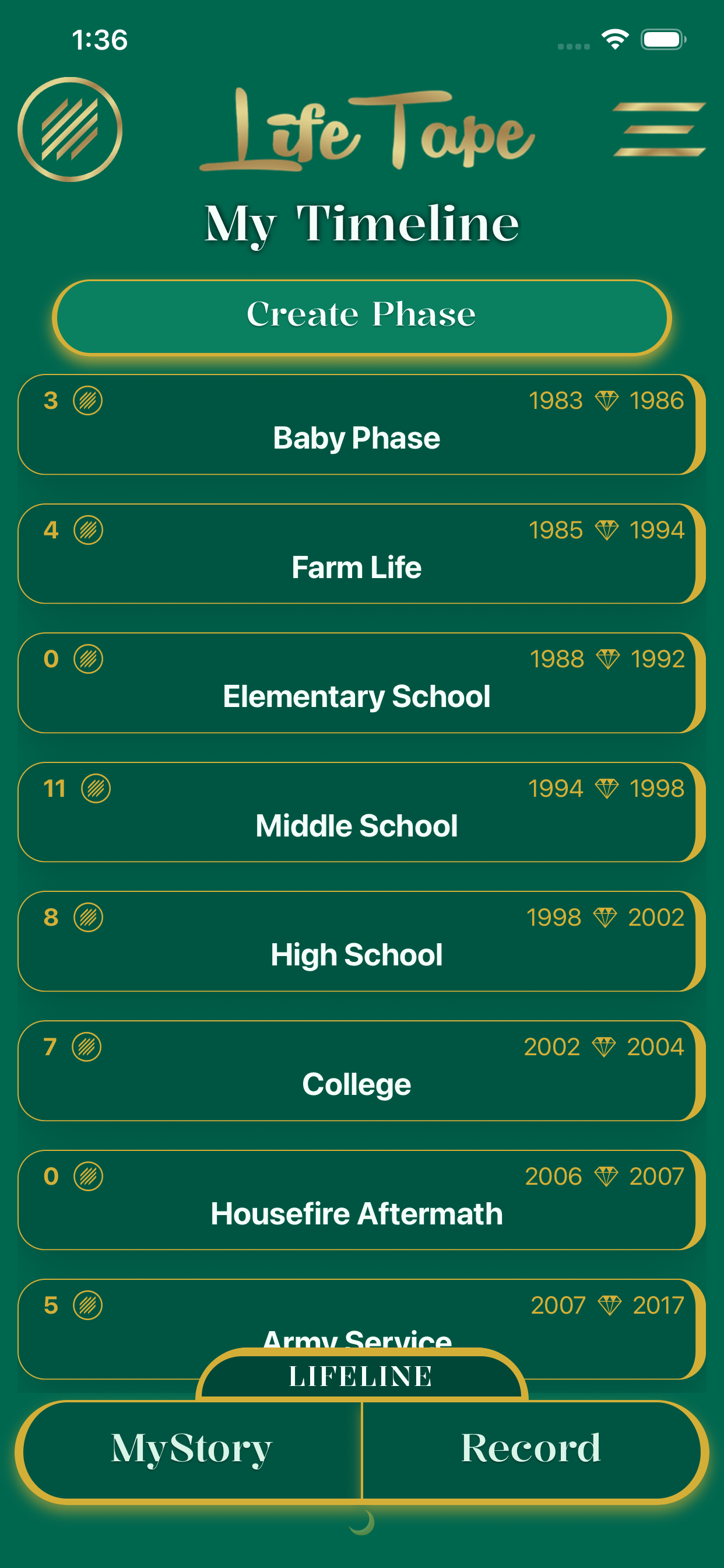Tap the tape icon on Farm Life

pyautogui.click(x=89, y=530)
